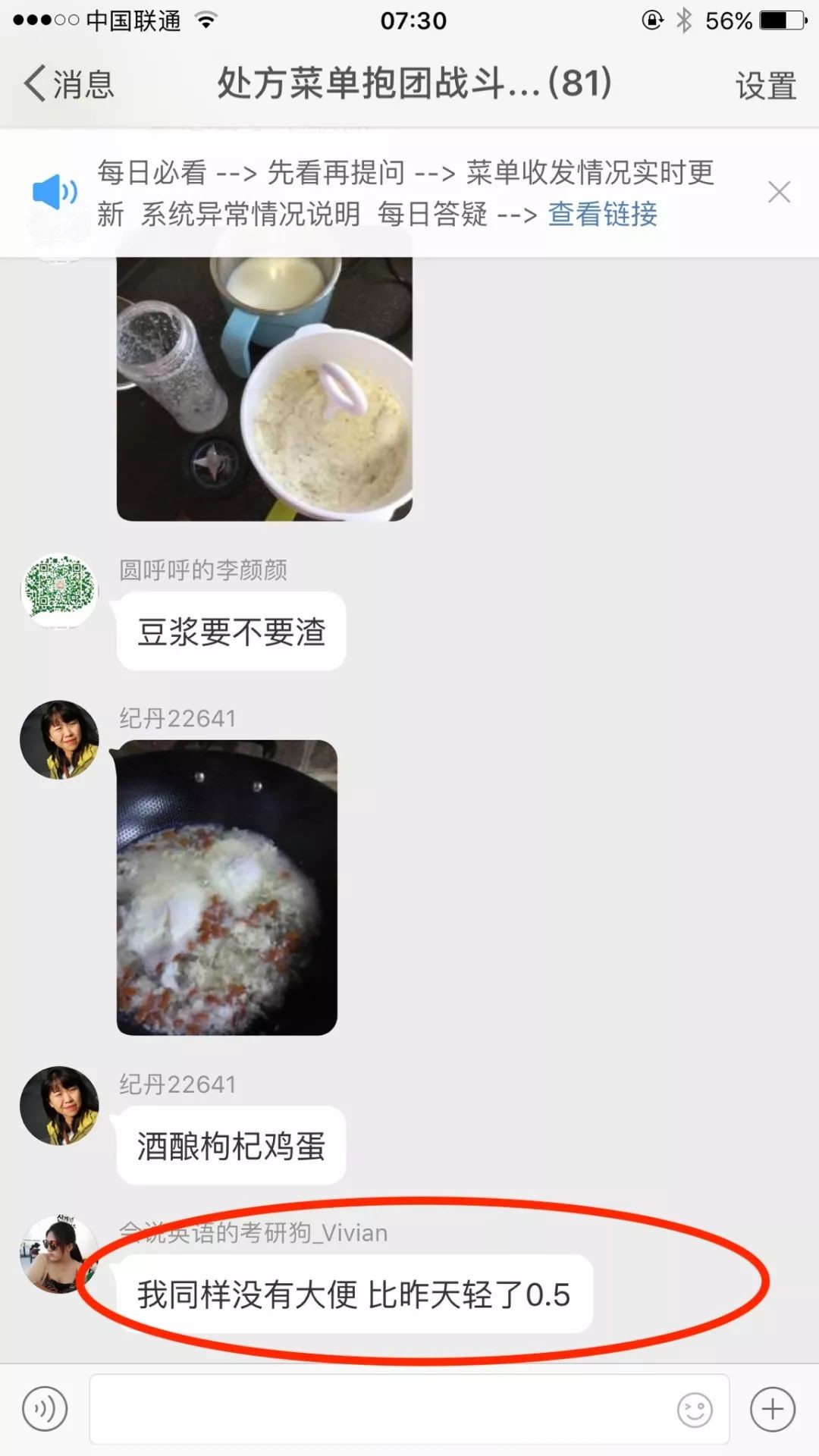View 纪丹22641's avatar beside 酒酿枸杞鸡蛋

[x=59, y=1106]
